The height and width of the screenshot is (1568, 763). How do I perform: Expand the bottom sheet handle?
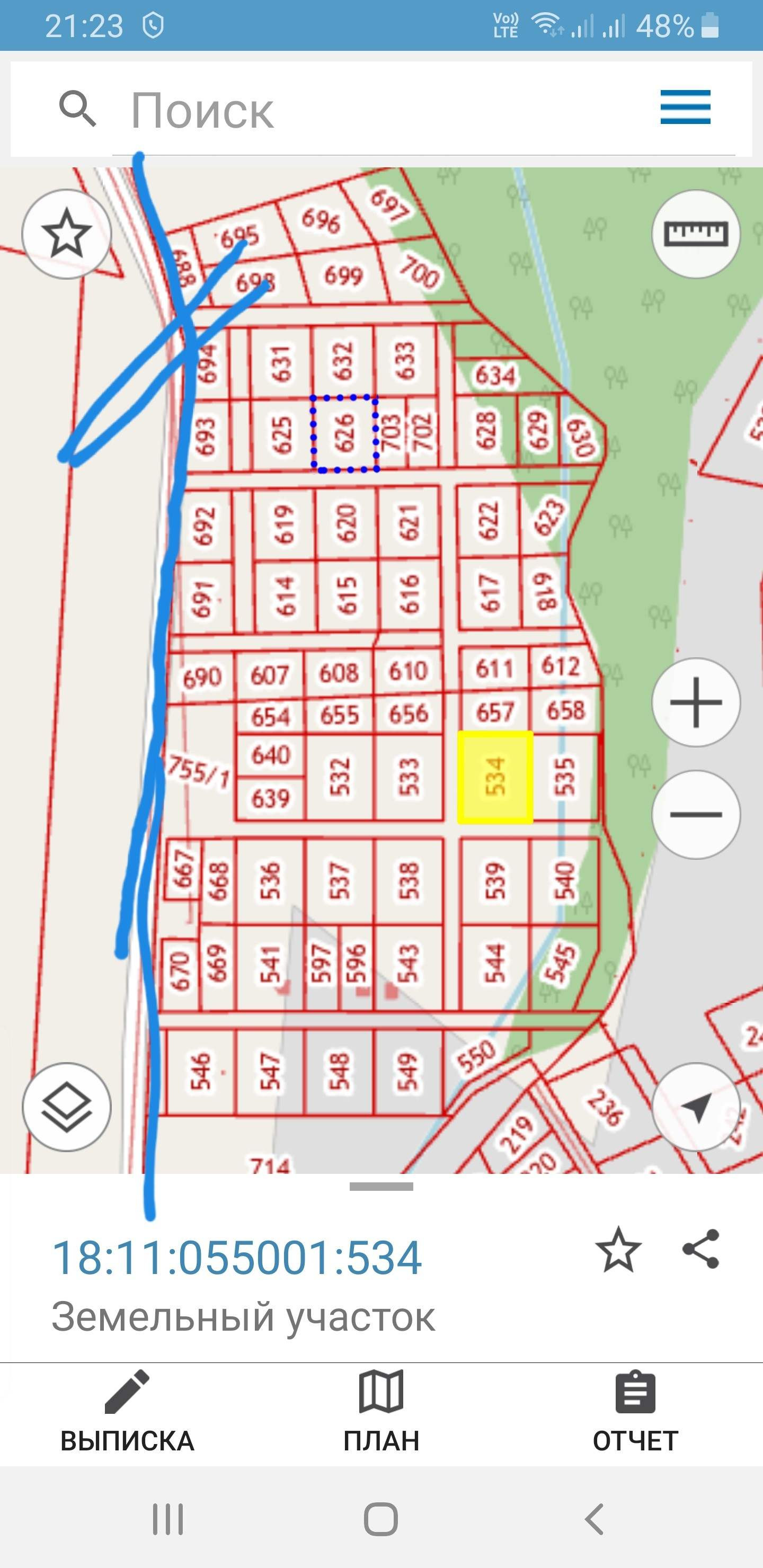tap(381, 1187)
